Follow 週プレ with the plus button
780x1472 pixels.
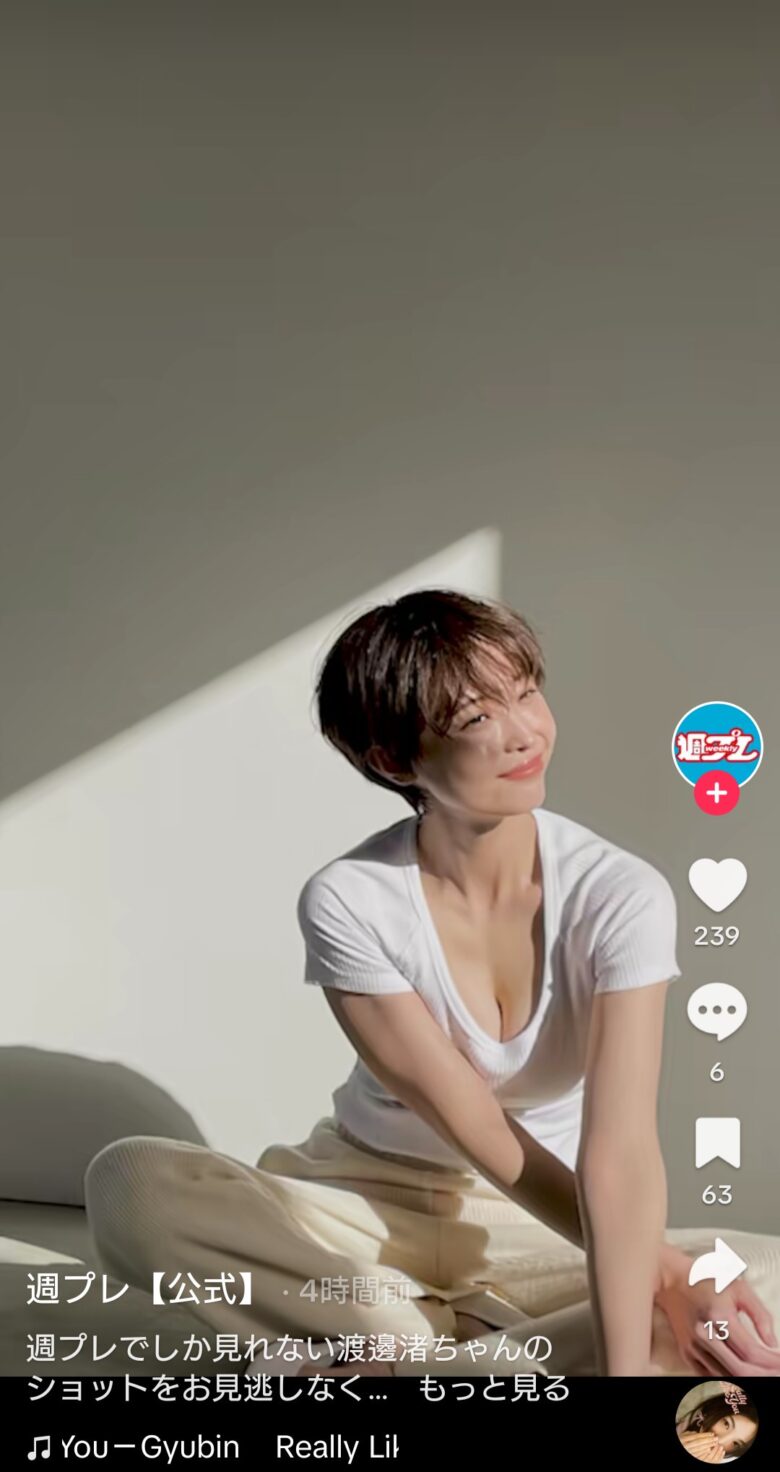click(x=716, y=794)
